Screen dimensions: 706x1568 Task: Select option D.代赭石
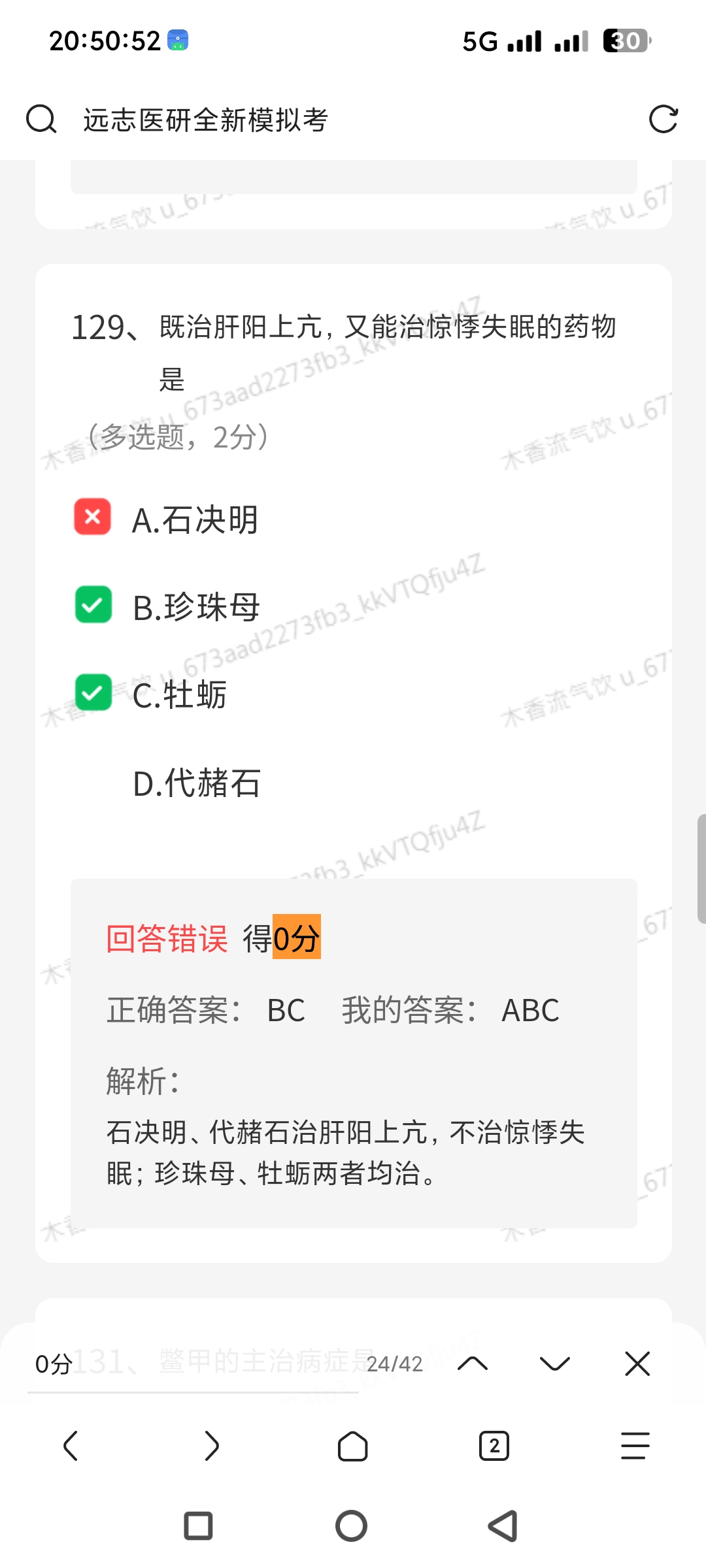196,783
